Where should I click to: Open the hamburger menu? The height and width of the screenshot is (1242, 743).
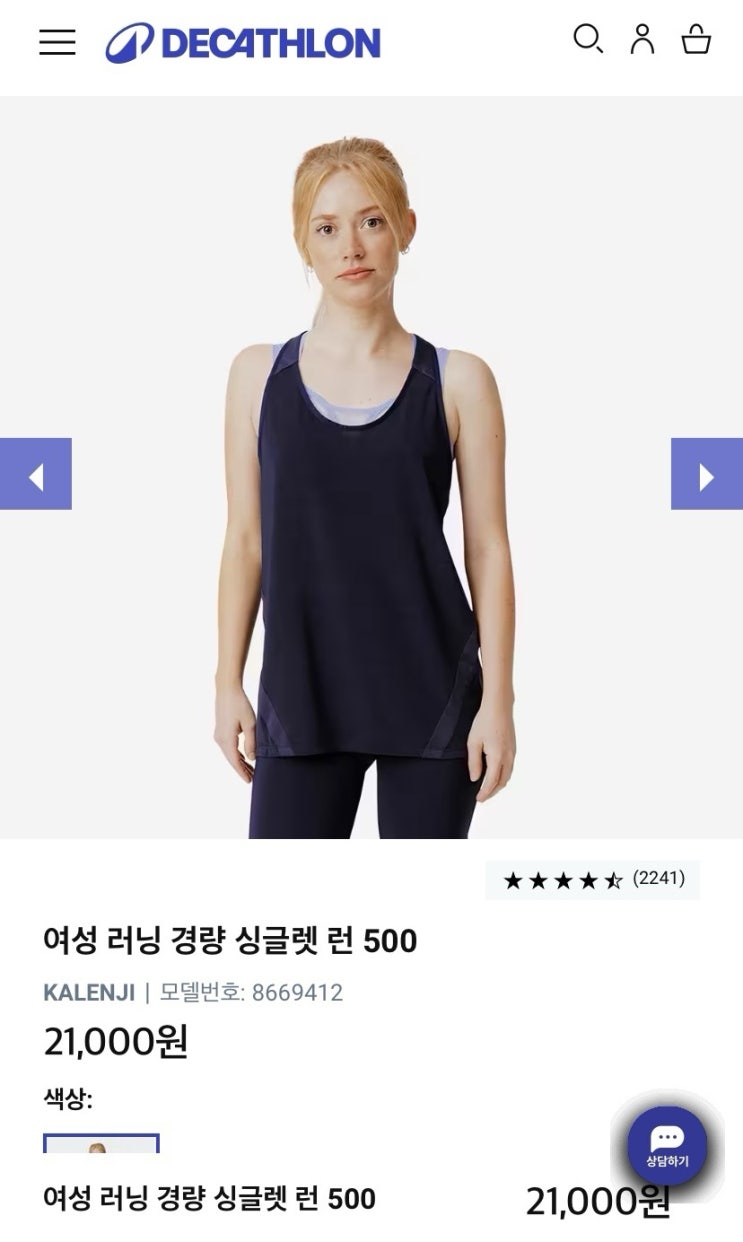click(x=57, y=42)
